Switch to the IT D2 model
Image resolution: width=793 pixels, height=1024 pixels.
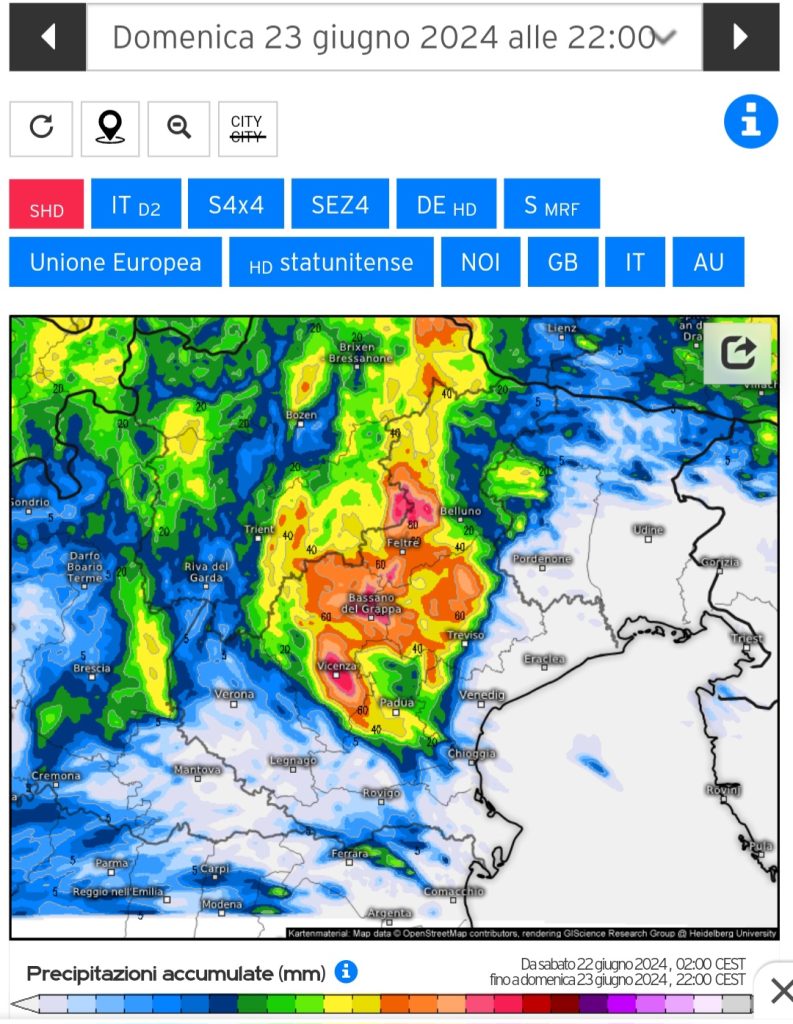pyautogui.click(x=136, y=204)
